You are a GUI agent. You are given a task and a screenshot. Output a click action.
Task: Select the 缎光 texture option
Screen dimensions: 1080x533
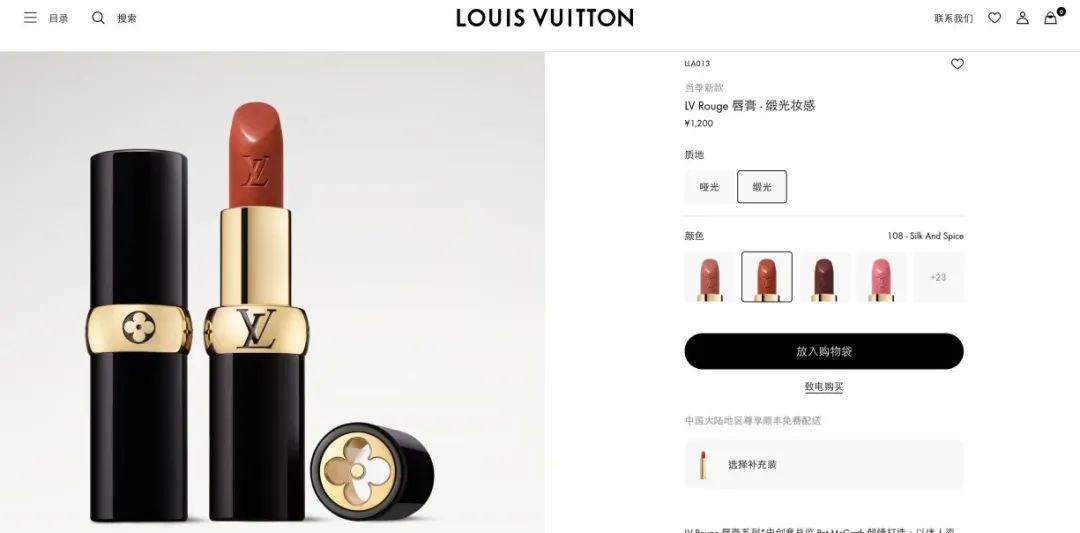[x=762, y=187]
